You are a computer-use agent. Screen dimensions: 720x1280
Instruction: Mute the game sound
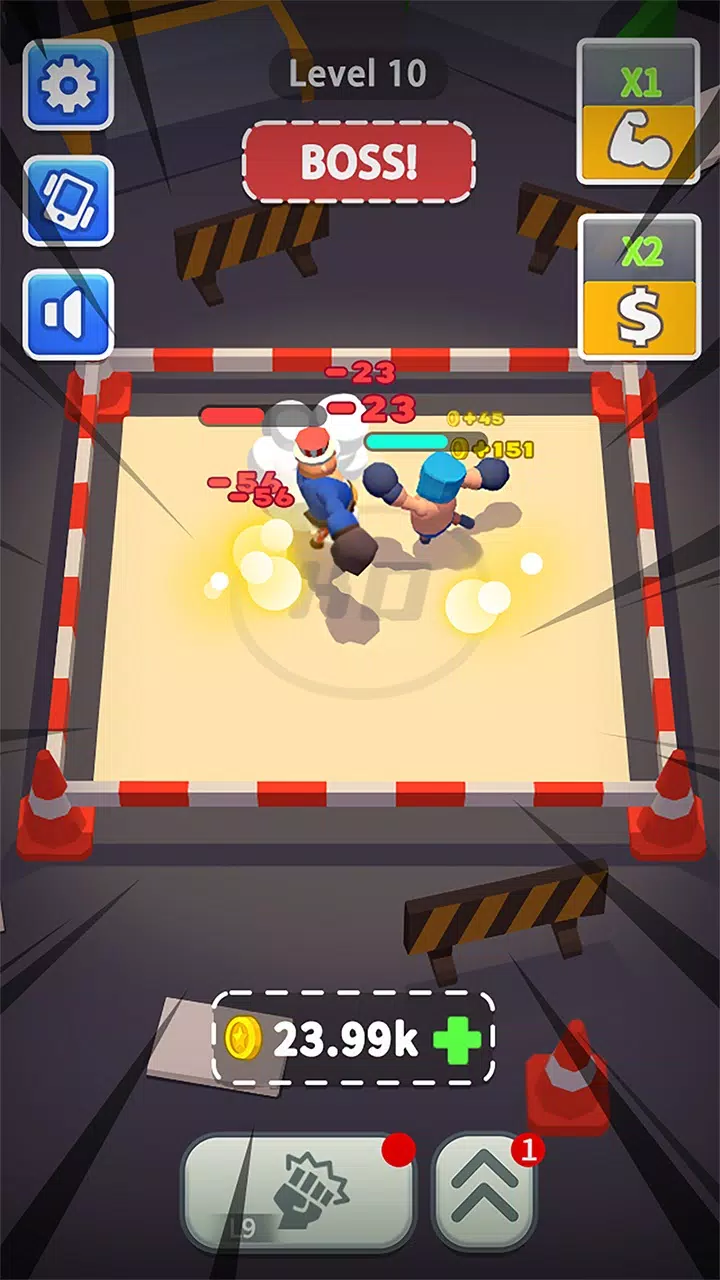pos(68,314)
